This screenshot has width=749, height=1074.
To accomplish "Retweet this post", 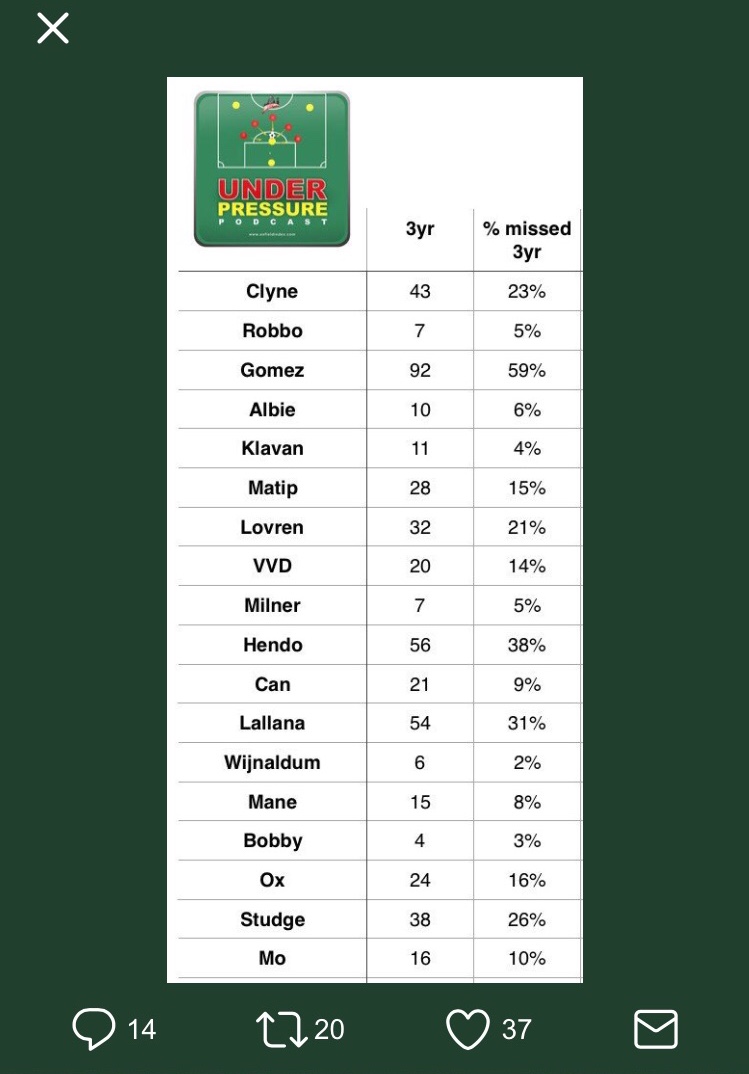I will click(282, 1029).
